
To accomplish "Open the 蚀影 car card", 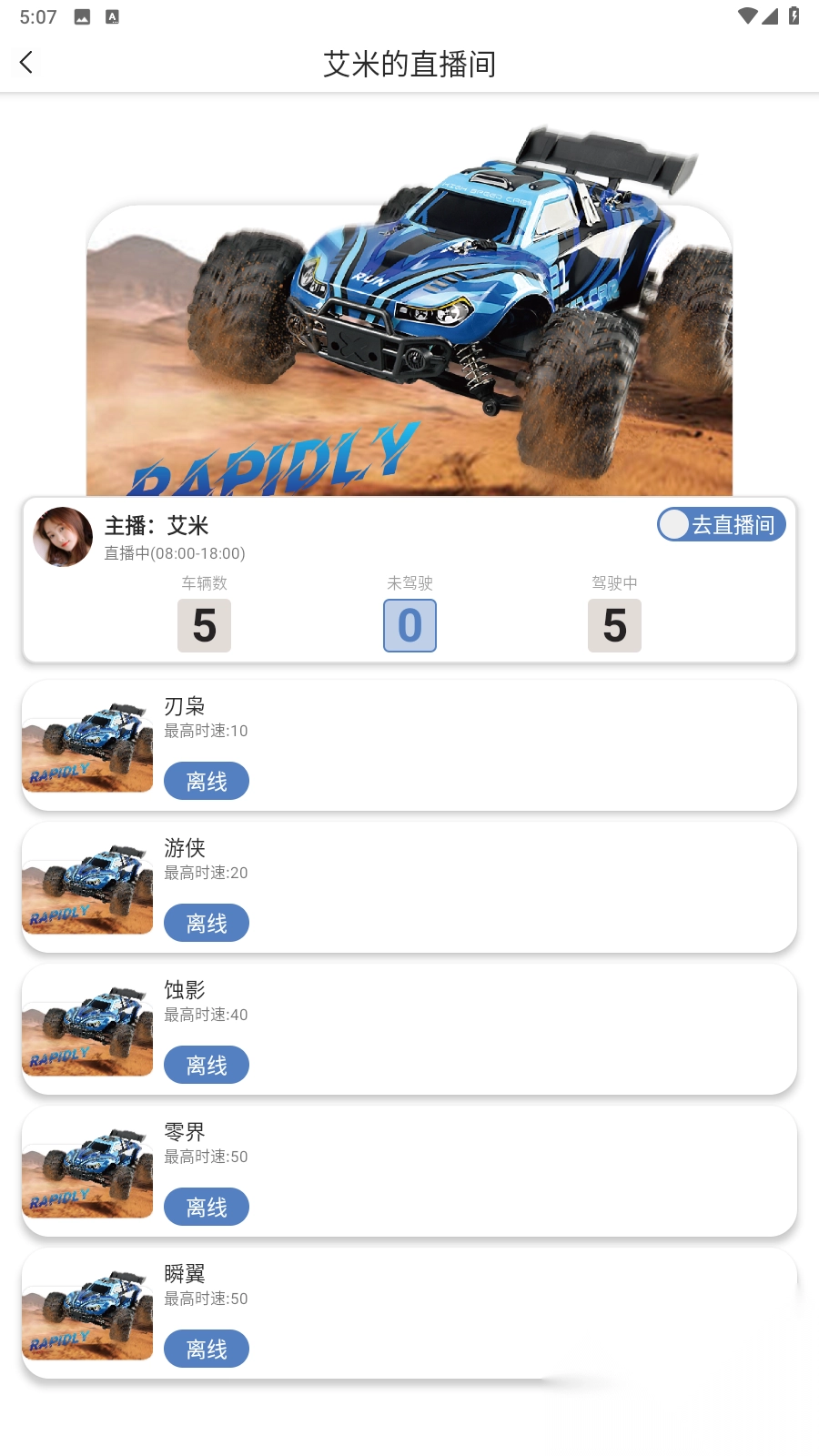I will click(409, 1029).
